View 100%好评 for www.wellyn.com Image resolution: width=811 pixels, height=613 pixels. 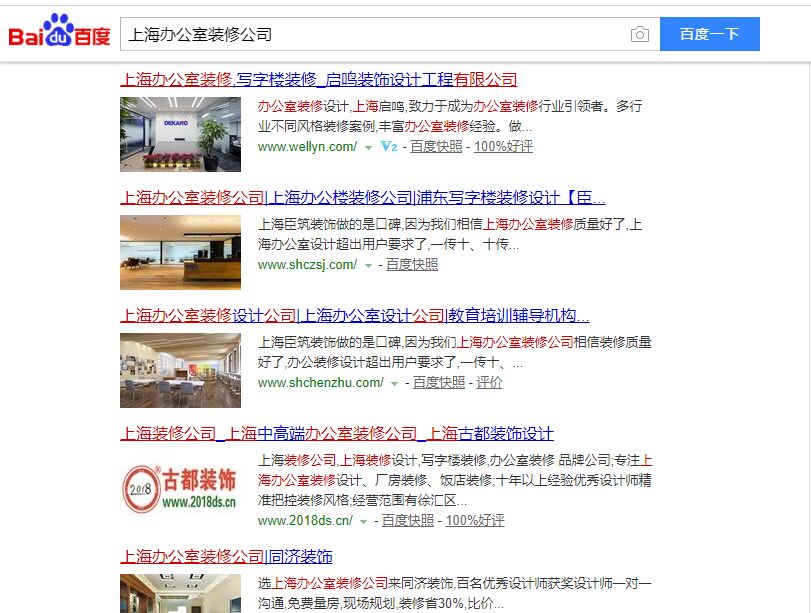pos(503,146)
